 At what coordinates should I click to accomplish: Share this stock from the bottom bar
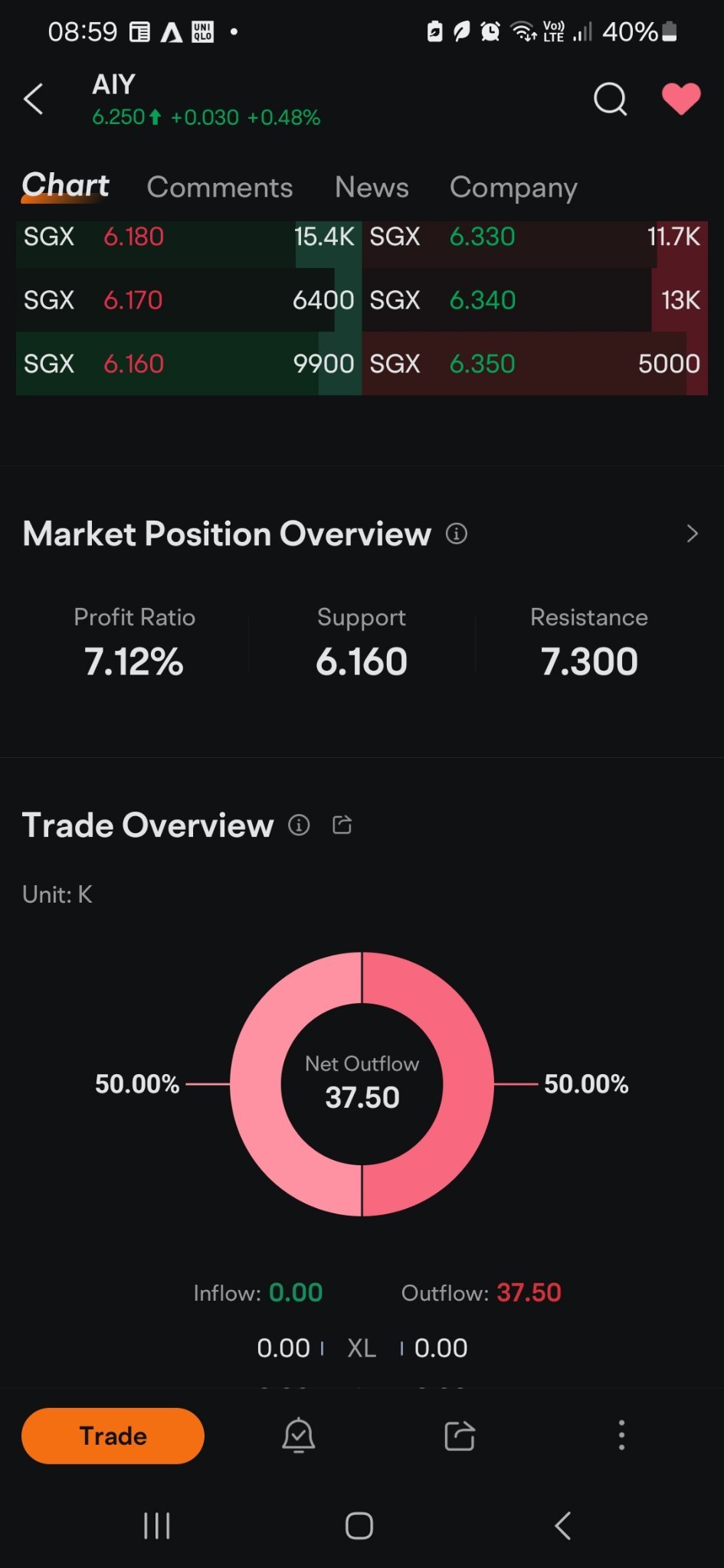coord(460,1436)
